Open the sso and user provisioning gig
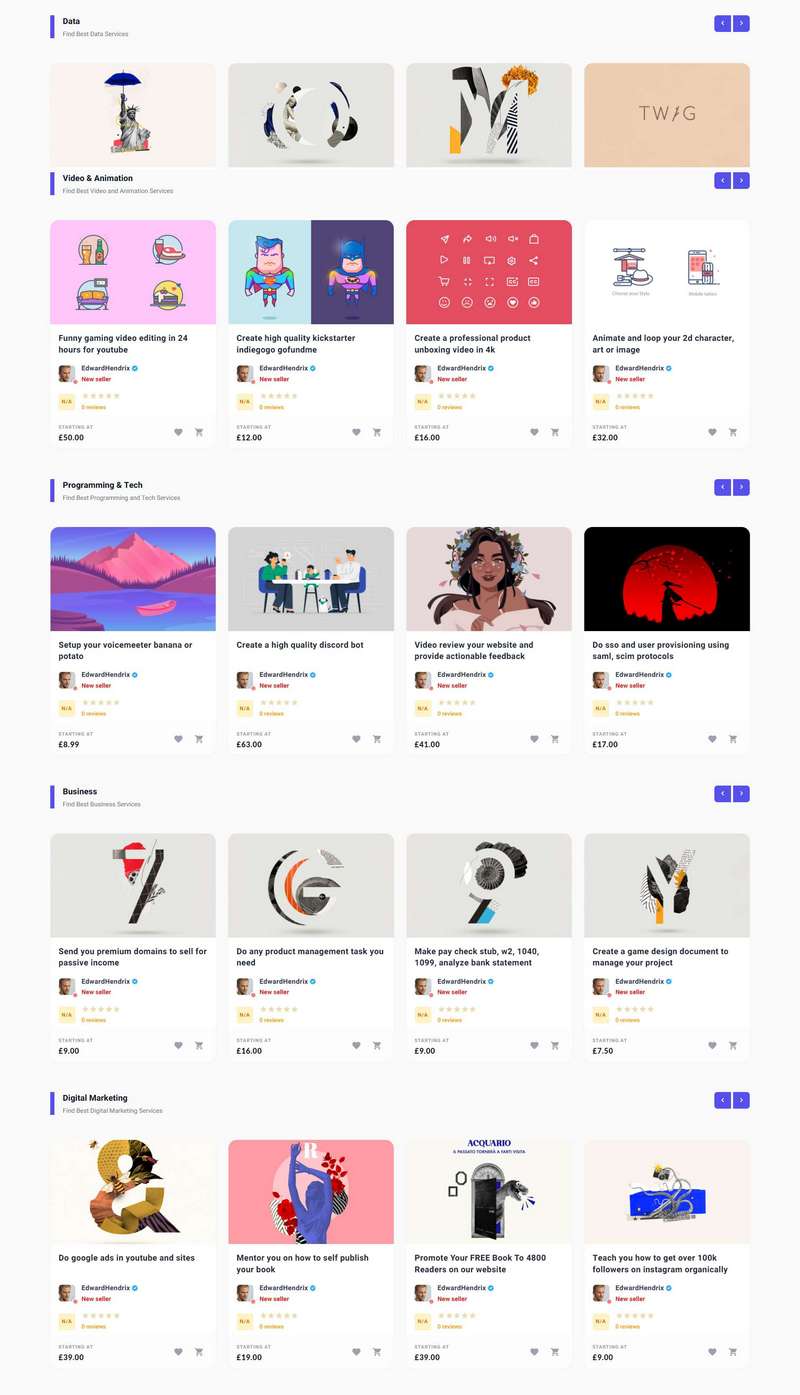The width and height of the screenshot is (800, 1395). point(661,651)
